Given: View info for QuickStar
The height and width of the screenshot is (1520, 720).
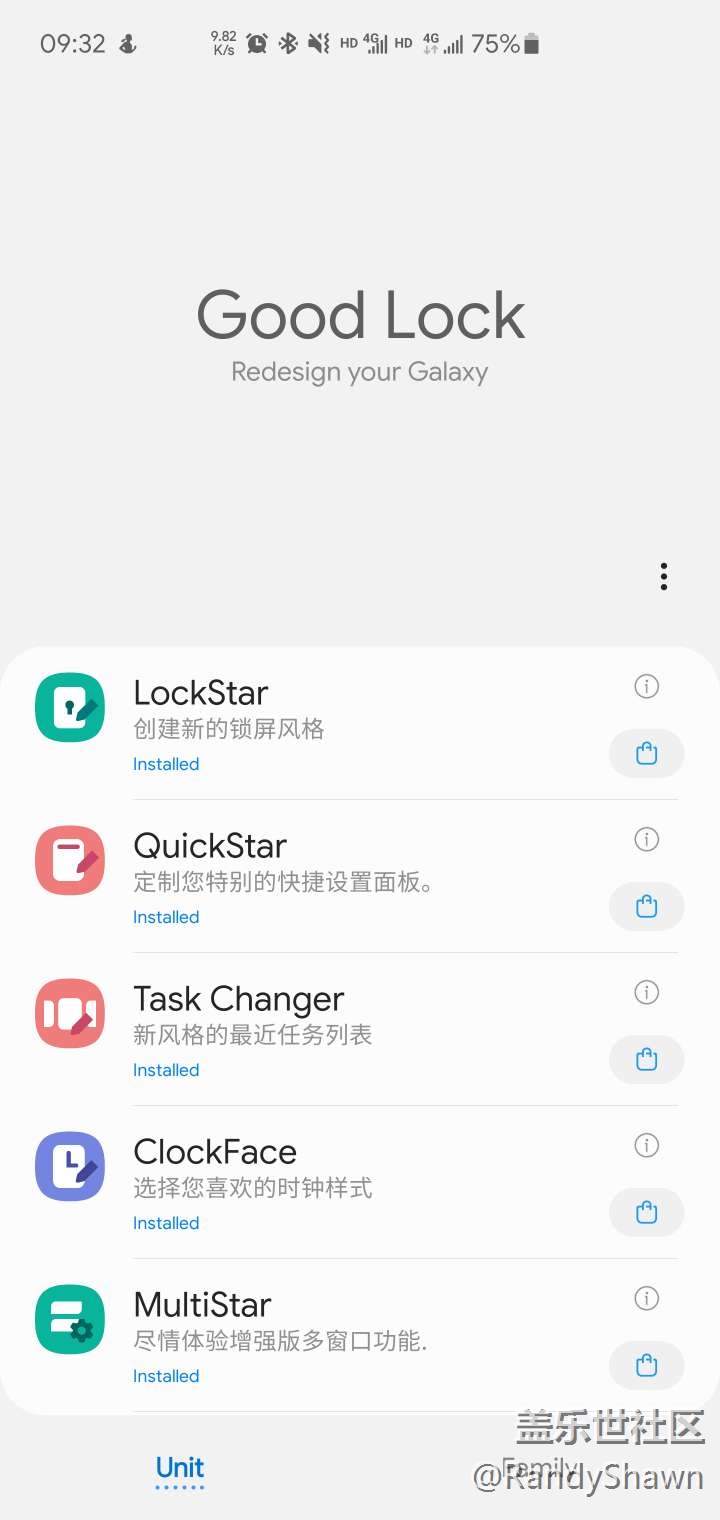Looking at the screenshot, I should 647,840.
